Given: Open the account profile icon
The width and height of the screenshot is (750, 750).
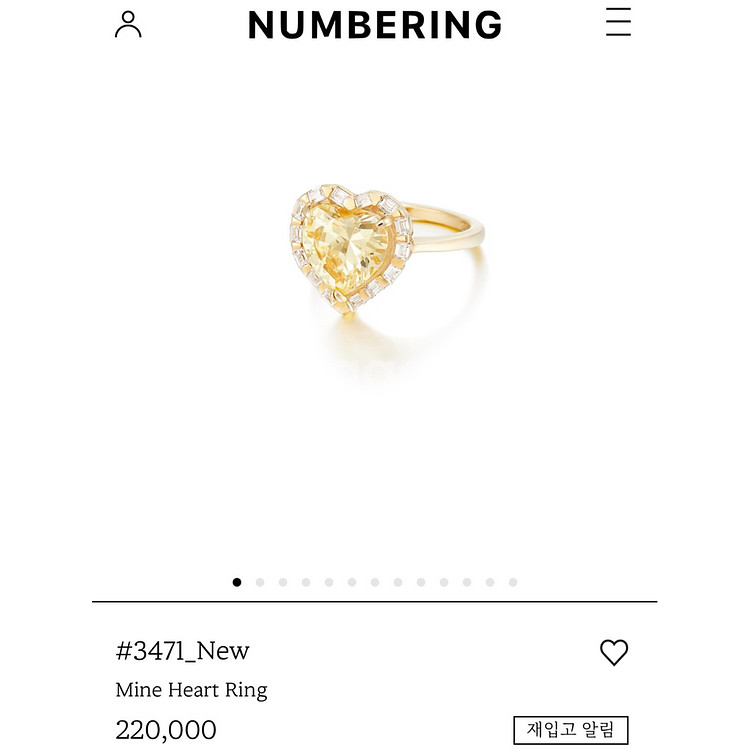Looking at the screenshot, I should point(128,24).
